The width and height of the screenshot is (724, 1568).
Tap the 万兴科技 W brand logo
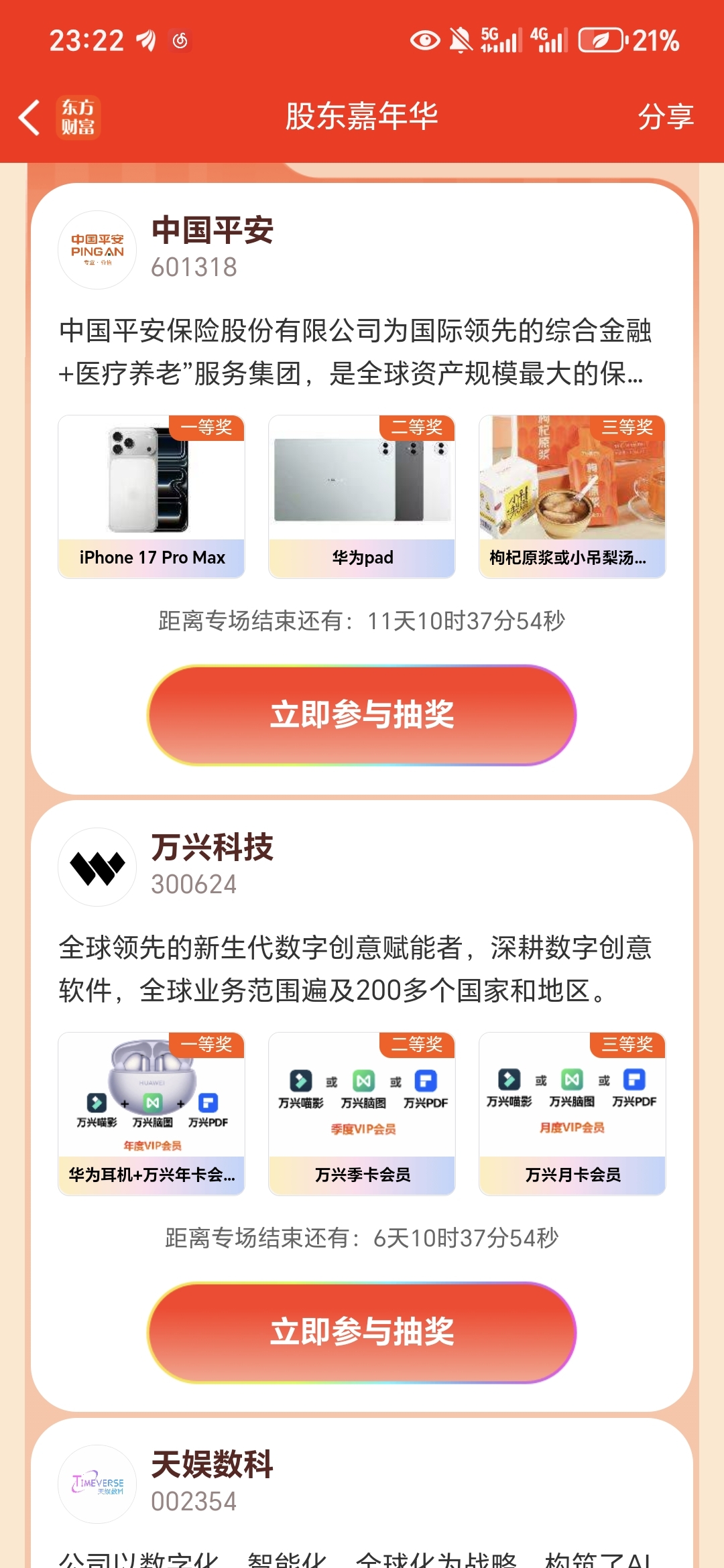(x=97, y=866)
